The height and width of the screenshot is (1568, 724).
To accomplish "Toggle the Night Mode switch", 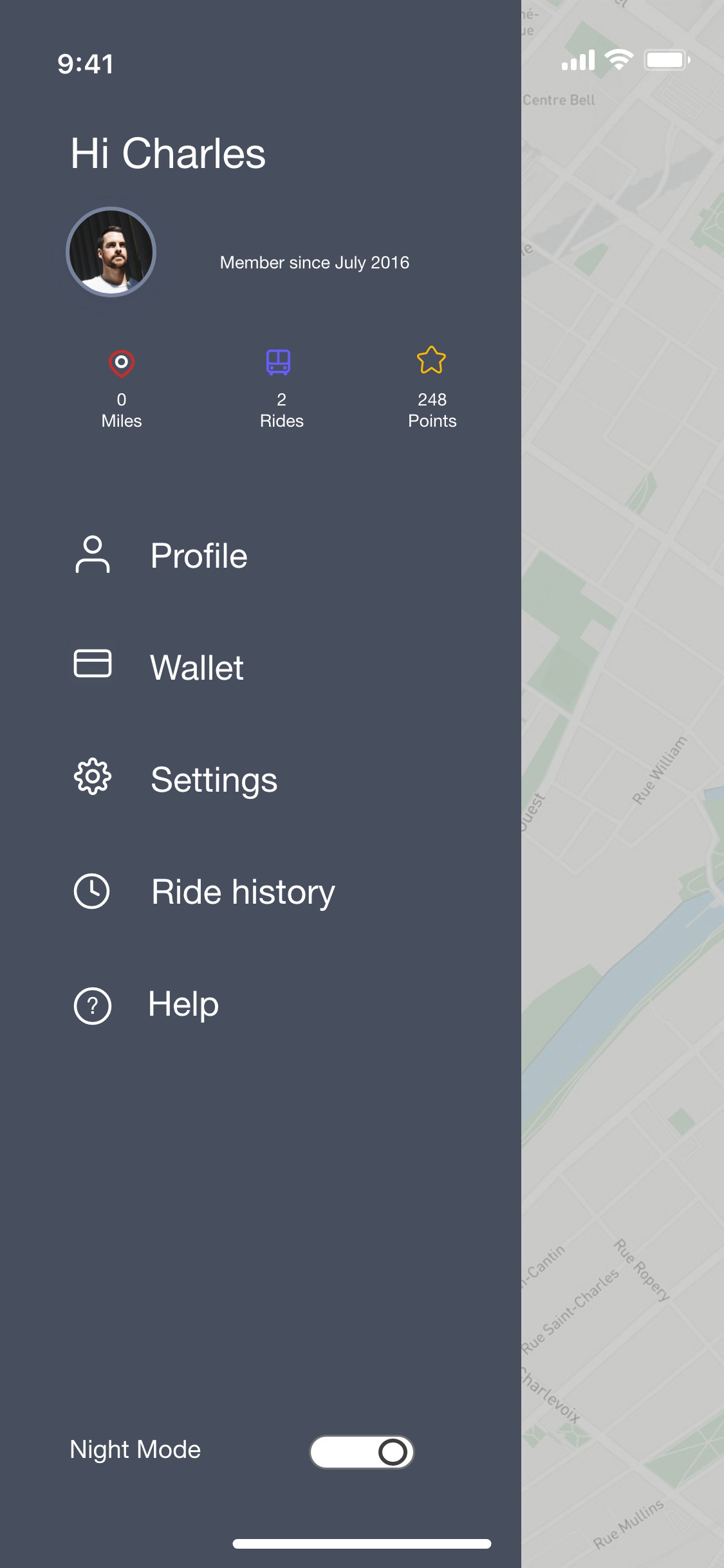I will tap(362, 1452).
